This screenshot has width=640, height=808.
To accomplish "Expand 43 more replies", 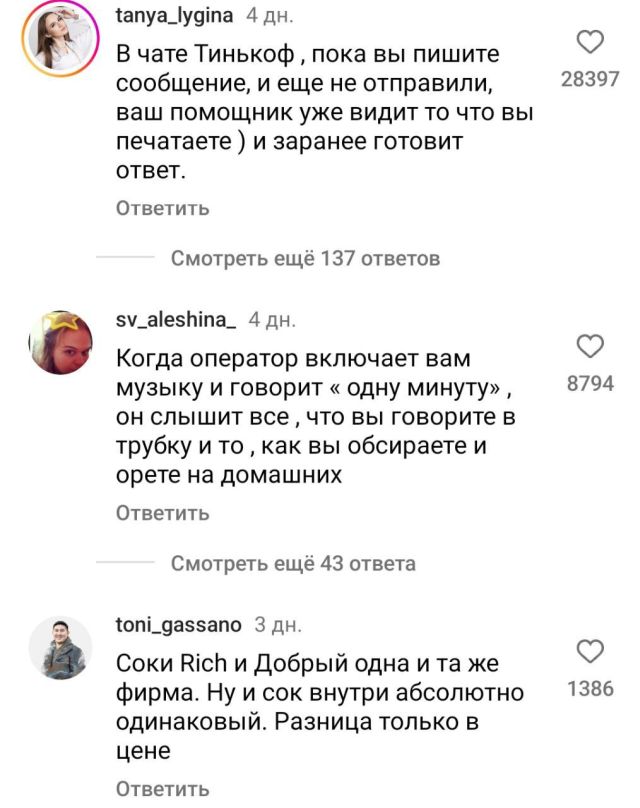I will pyautogui.click(x=293, y=564).
